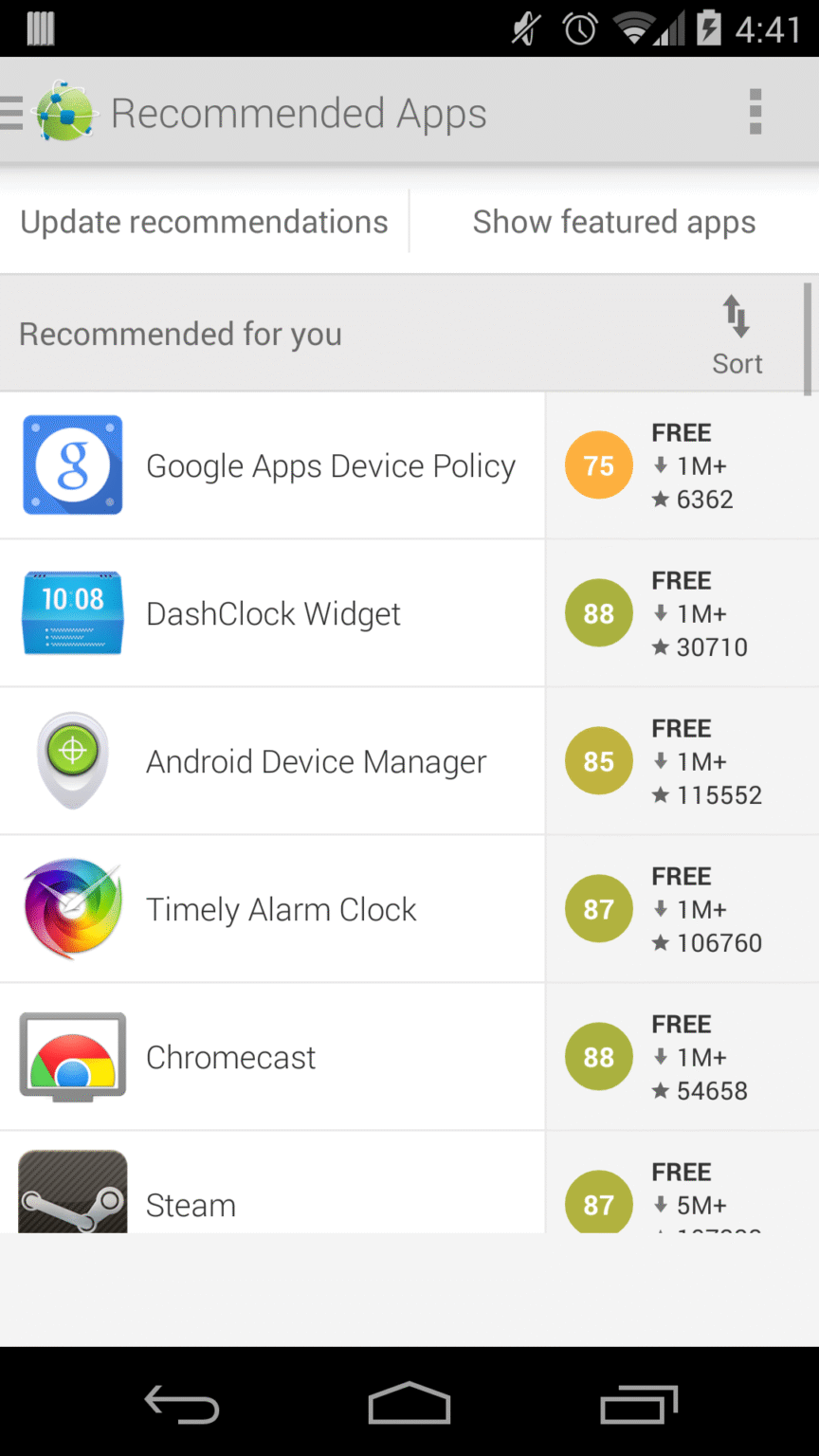Select the Steam app icon

pos(72,1194)
